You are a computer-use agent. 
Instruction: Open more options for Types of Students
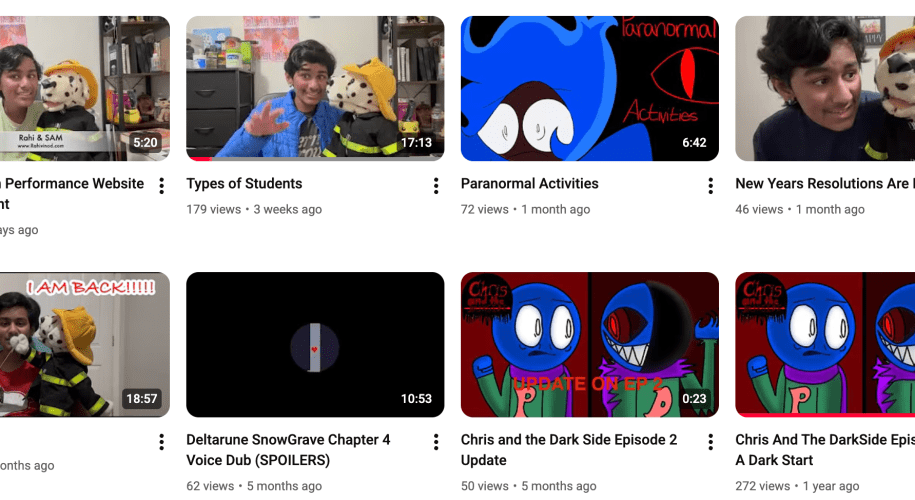436,186
